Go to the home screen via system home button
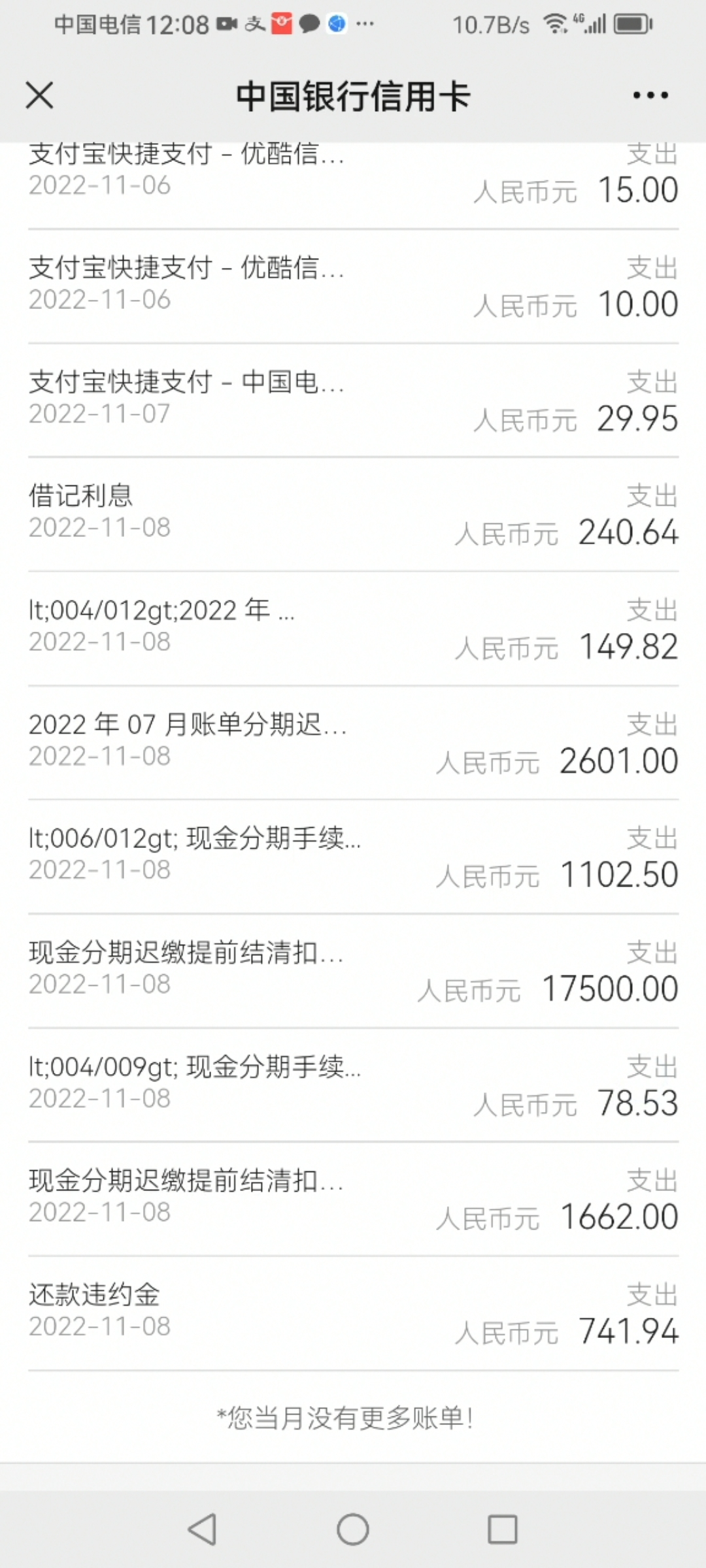This screenshot has height=1568, width=706. (x=353, y=1529)
